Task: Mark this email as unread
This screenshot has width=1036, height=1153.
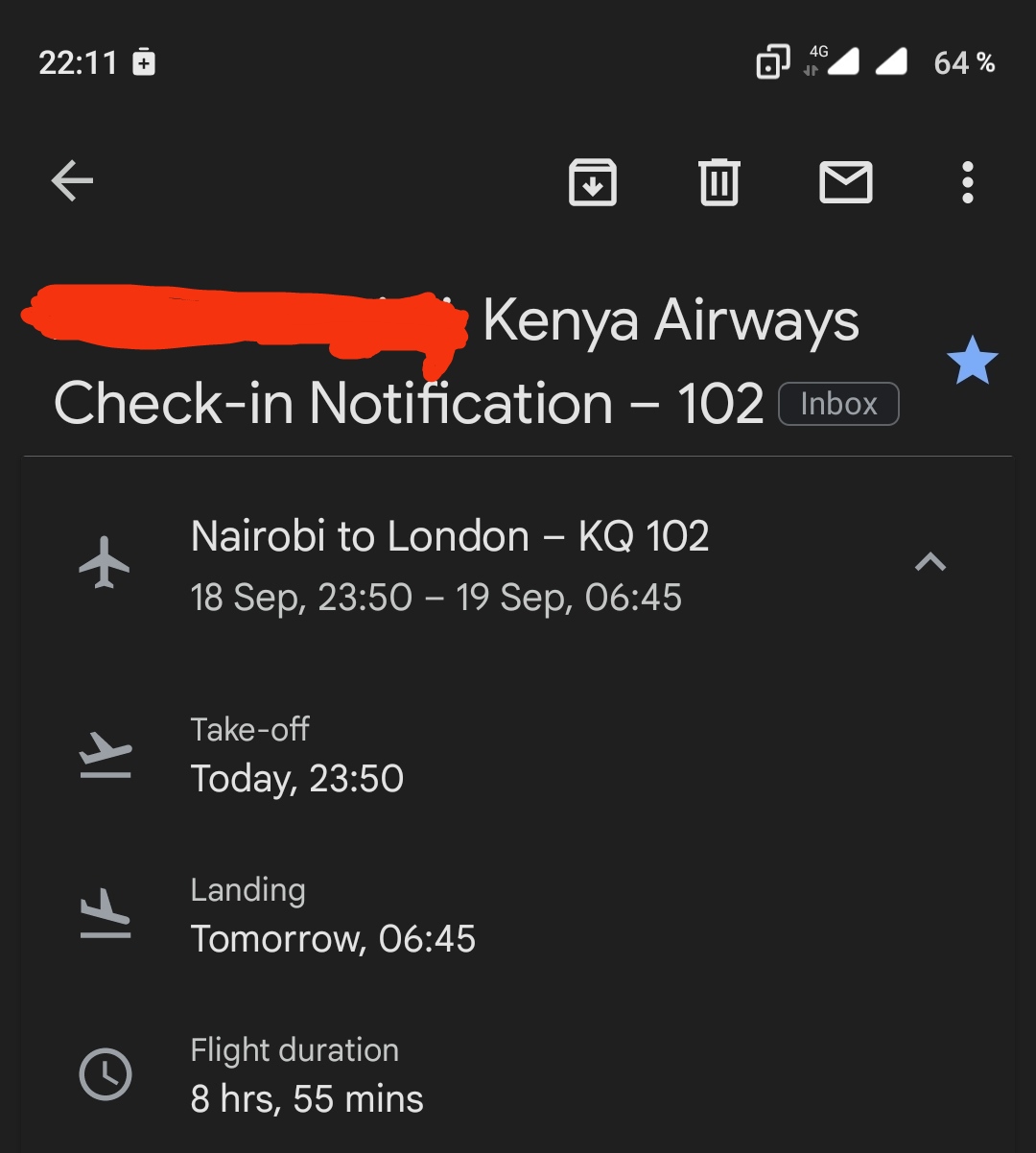Action: click(845, 182)
